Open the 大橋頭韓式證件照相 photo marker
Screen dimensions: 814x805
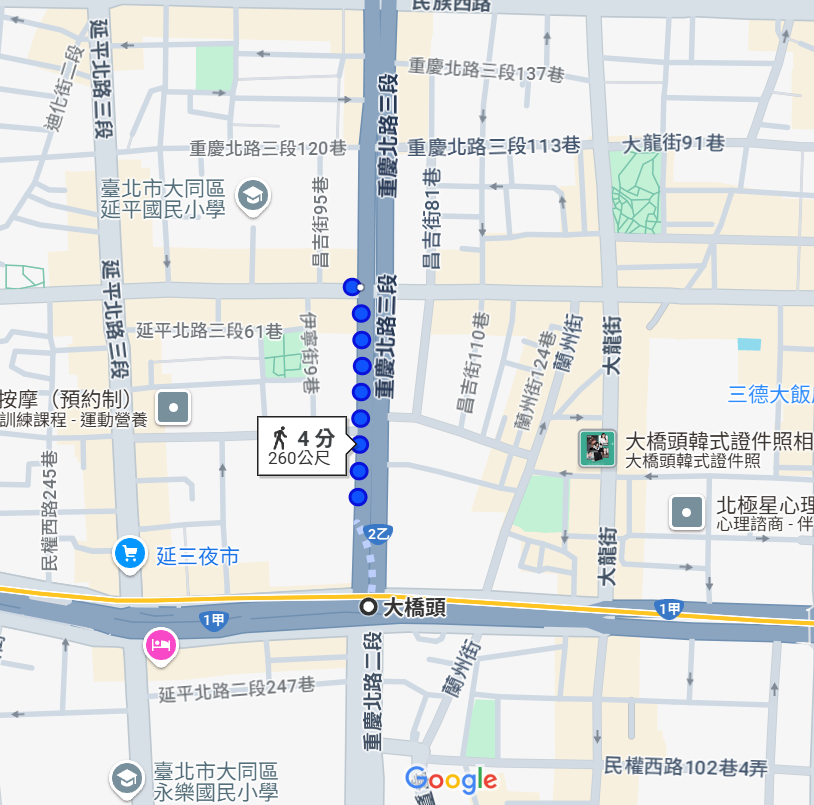click(x=597, y=447)
